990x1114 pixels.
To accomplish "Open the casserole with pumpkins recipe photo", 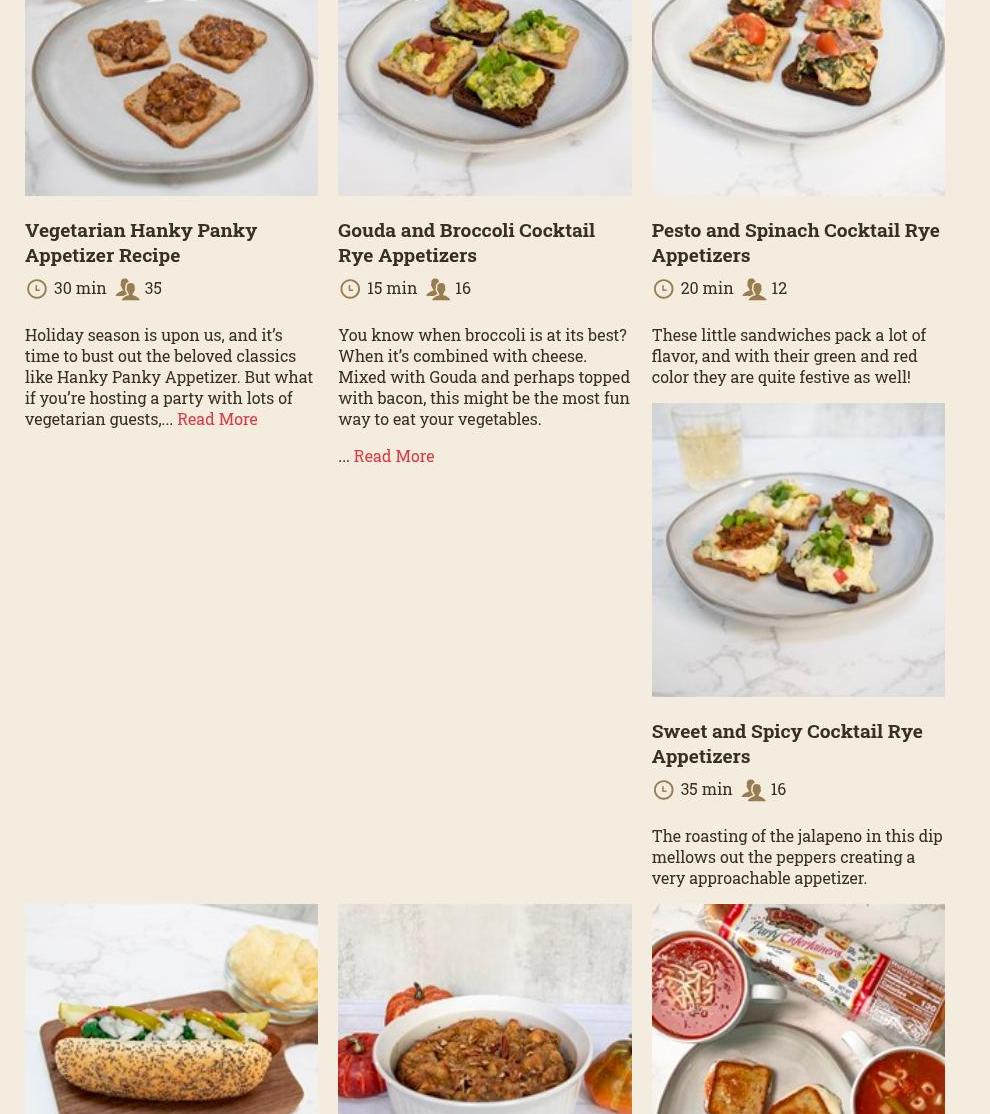I will point(484,1010).
